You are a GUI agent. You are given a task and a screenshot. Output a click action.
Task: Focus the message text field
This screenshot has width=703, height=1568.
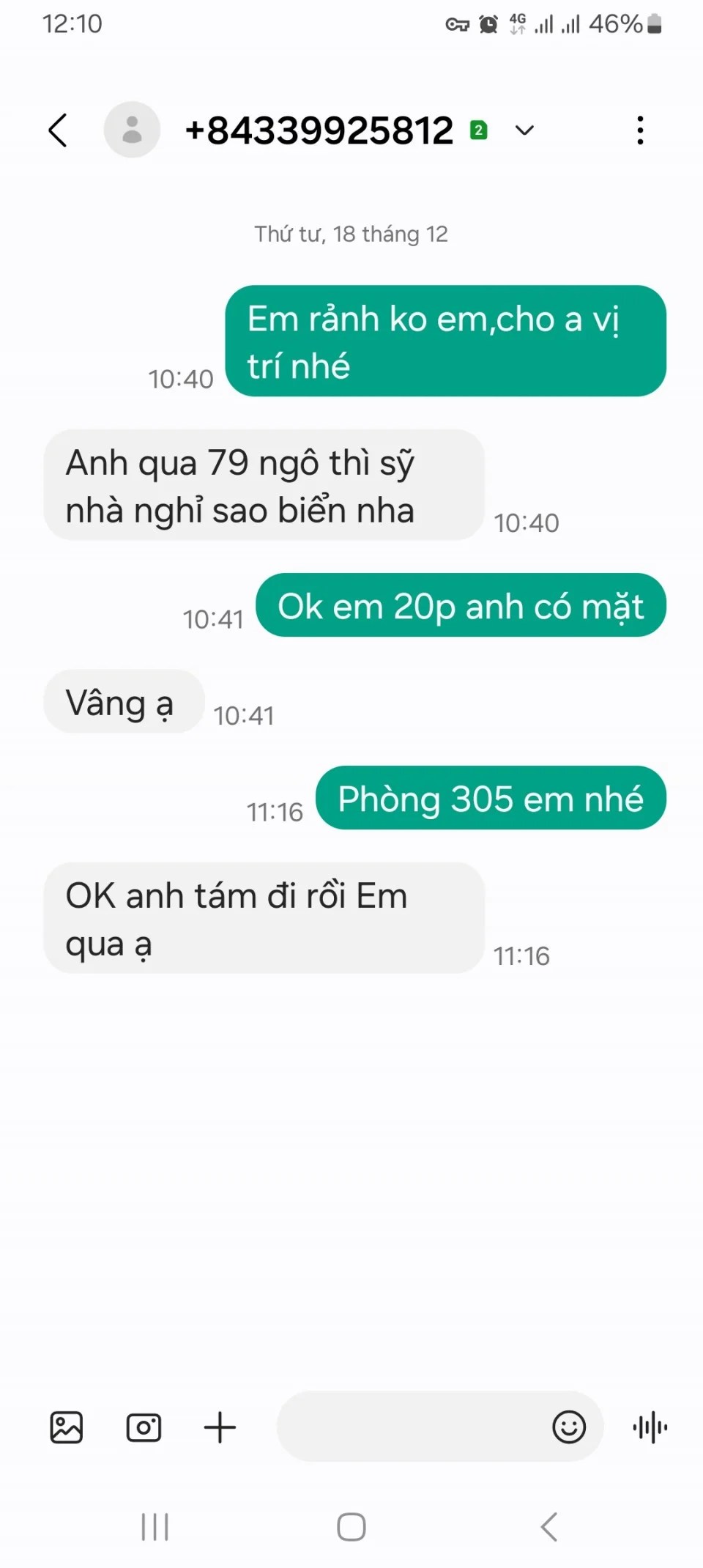click(410, 1427)
